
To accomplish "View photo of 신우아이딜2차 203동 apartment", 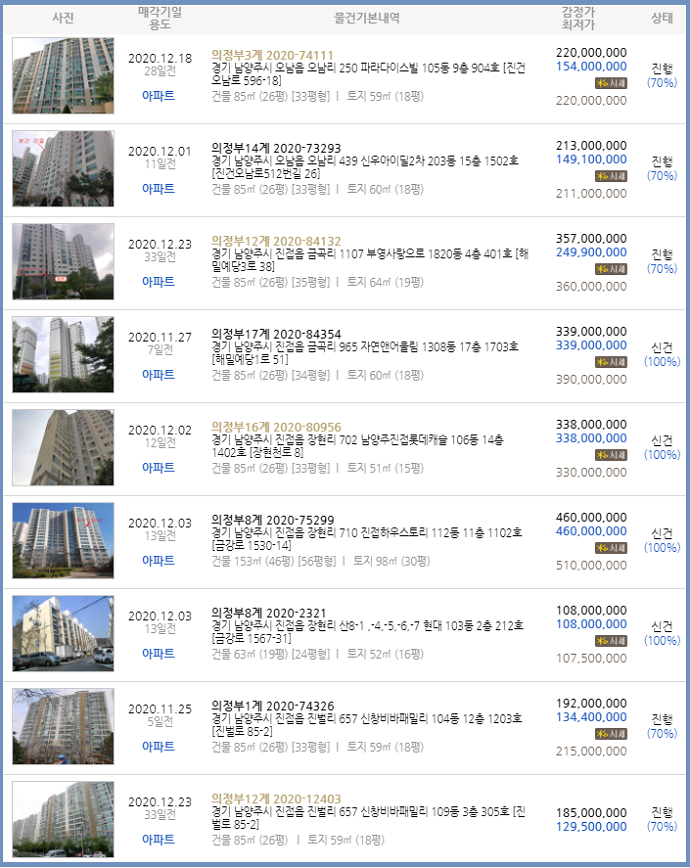I will tap(63, 169).
